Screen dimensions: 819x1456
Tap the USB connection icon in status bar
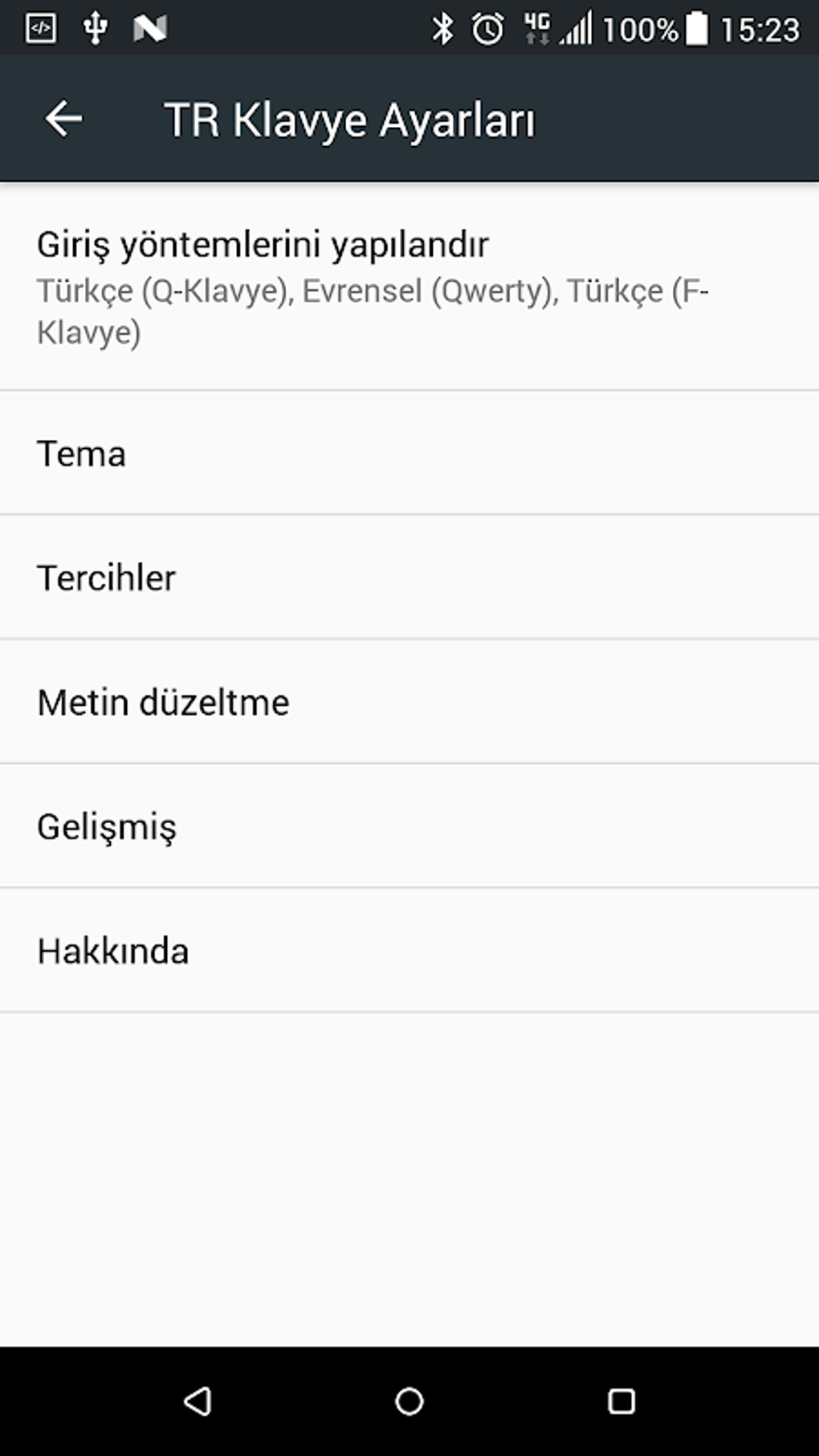pyautogui.click(x=96, y=29)
